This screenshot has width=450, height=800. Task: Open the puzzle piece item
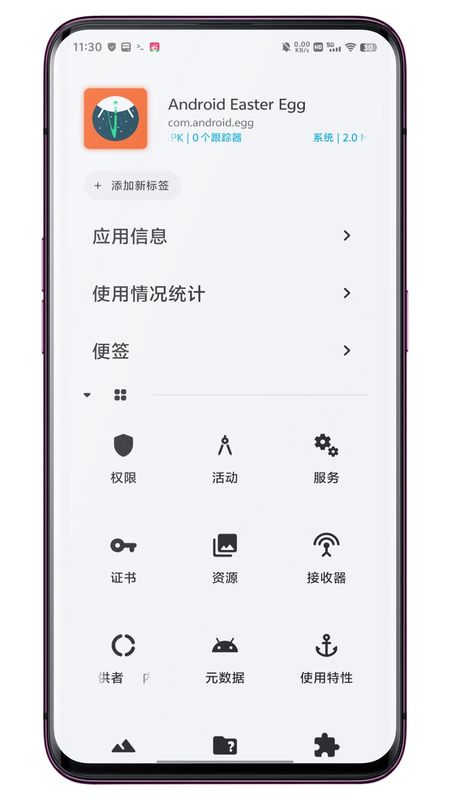[326, 746]
